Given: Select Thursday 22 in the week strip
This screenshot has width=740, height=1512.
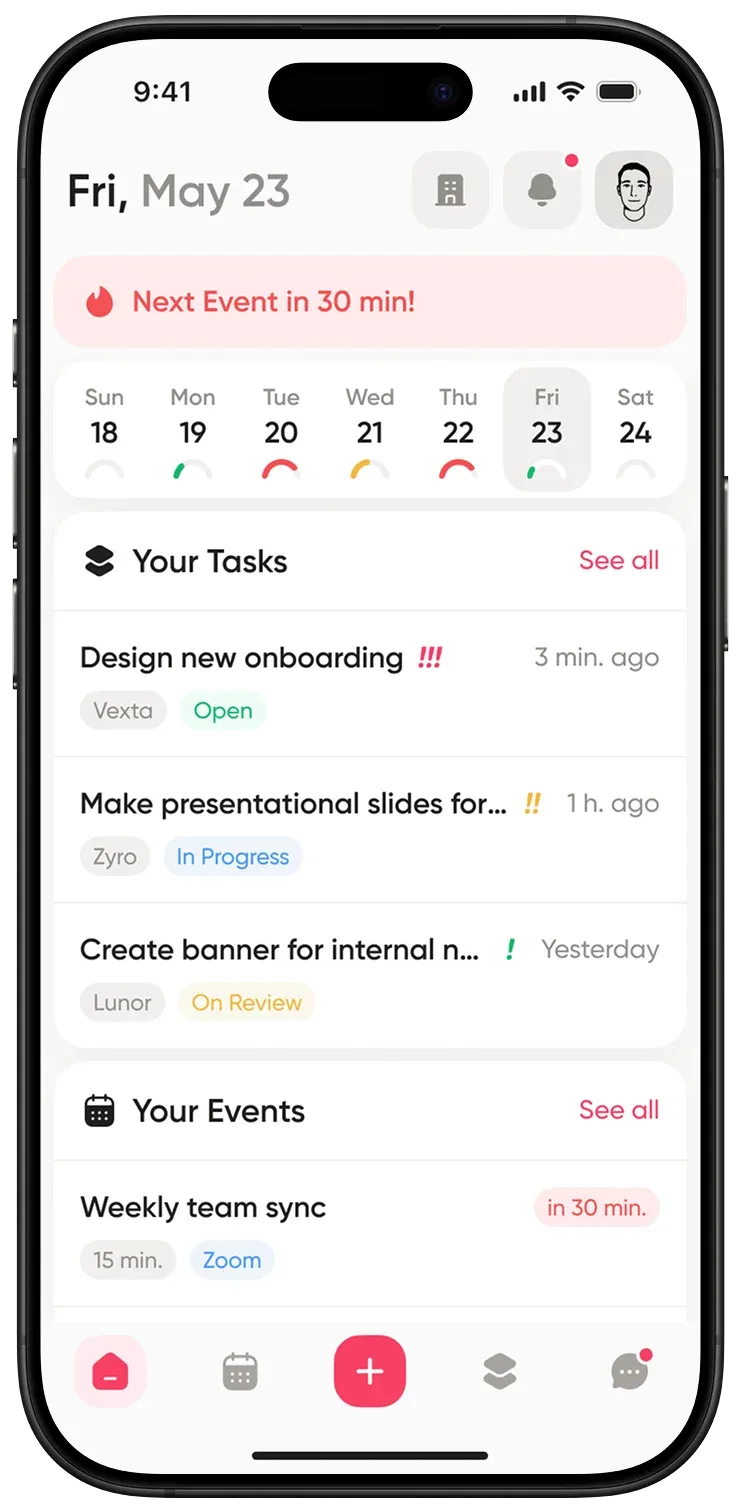Looking at the screenshot, I should click(458, 432).
